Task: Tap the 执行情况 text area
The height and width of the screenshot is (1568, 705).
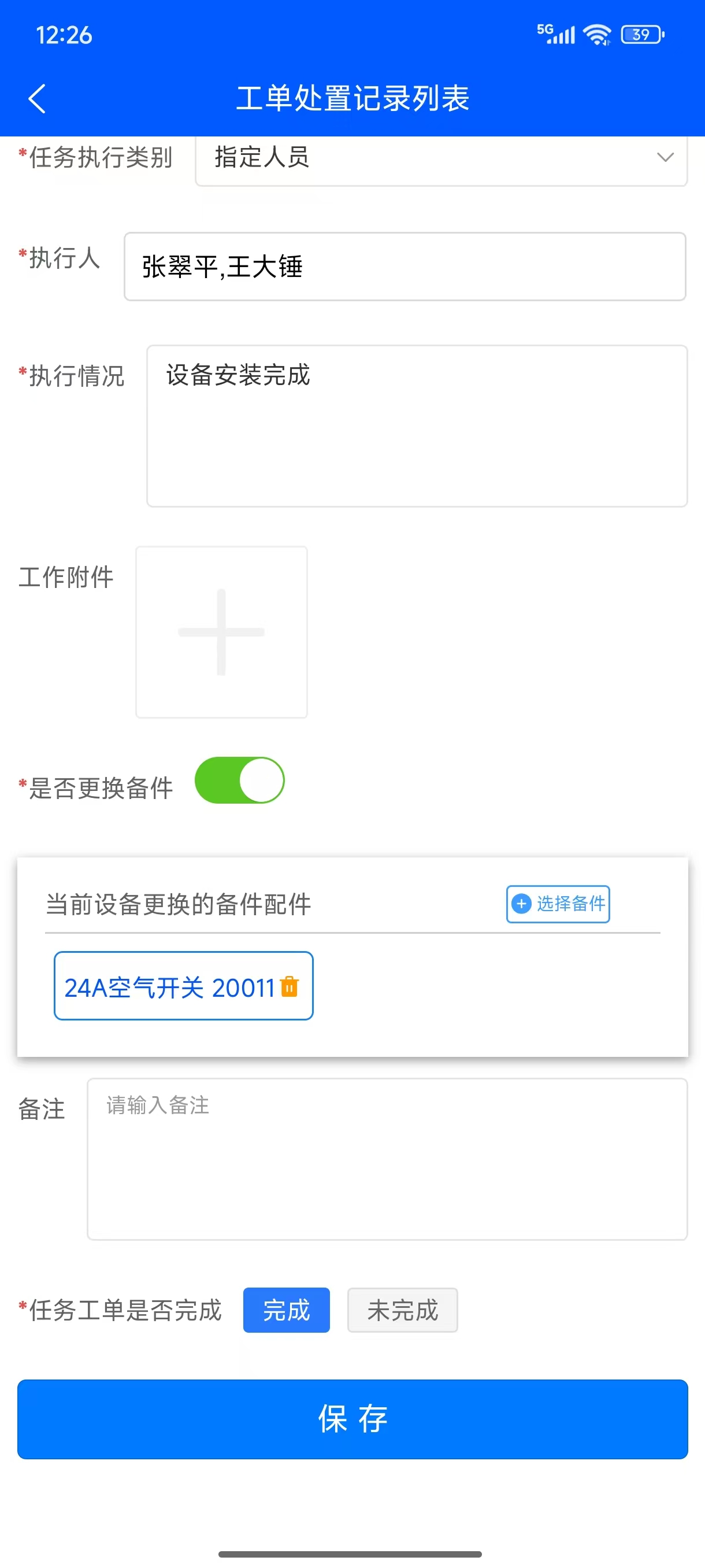Action: [417, 426]
